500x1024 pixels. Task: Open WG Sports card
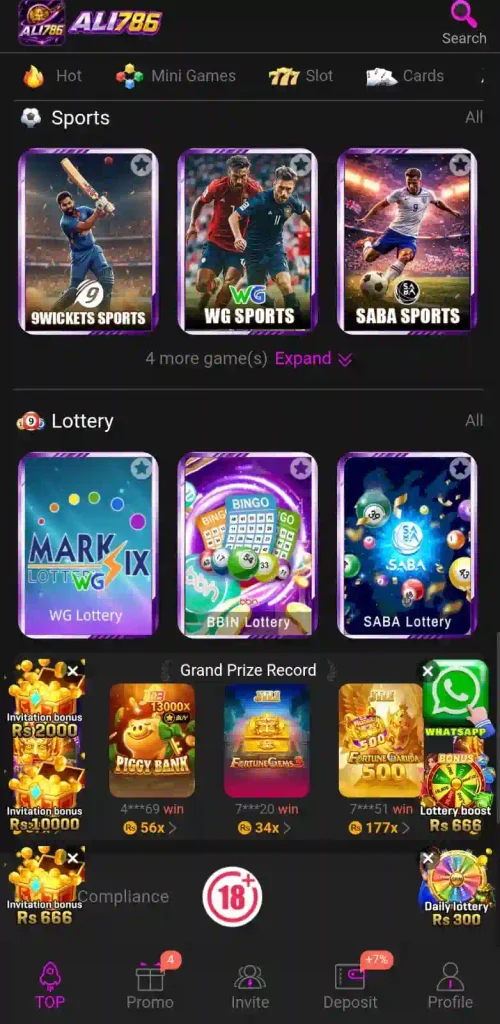tap(247, 242)
